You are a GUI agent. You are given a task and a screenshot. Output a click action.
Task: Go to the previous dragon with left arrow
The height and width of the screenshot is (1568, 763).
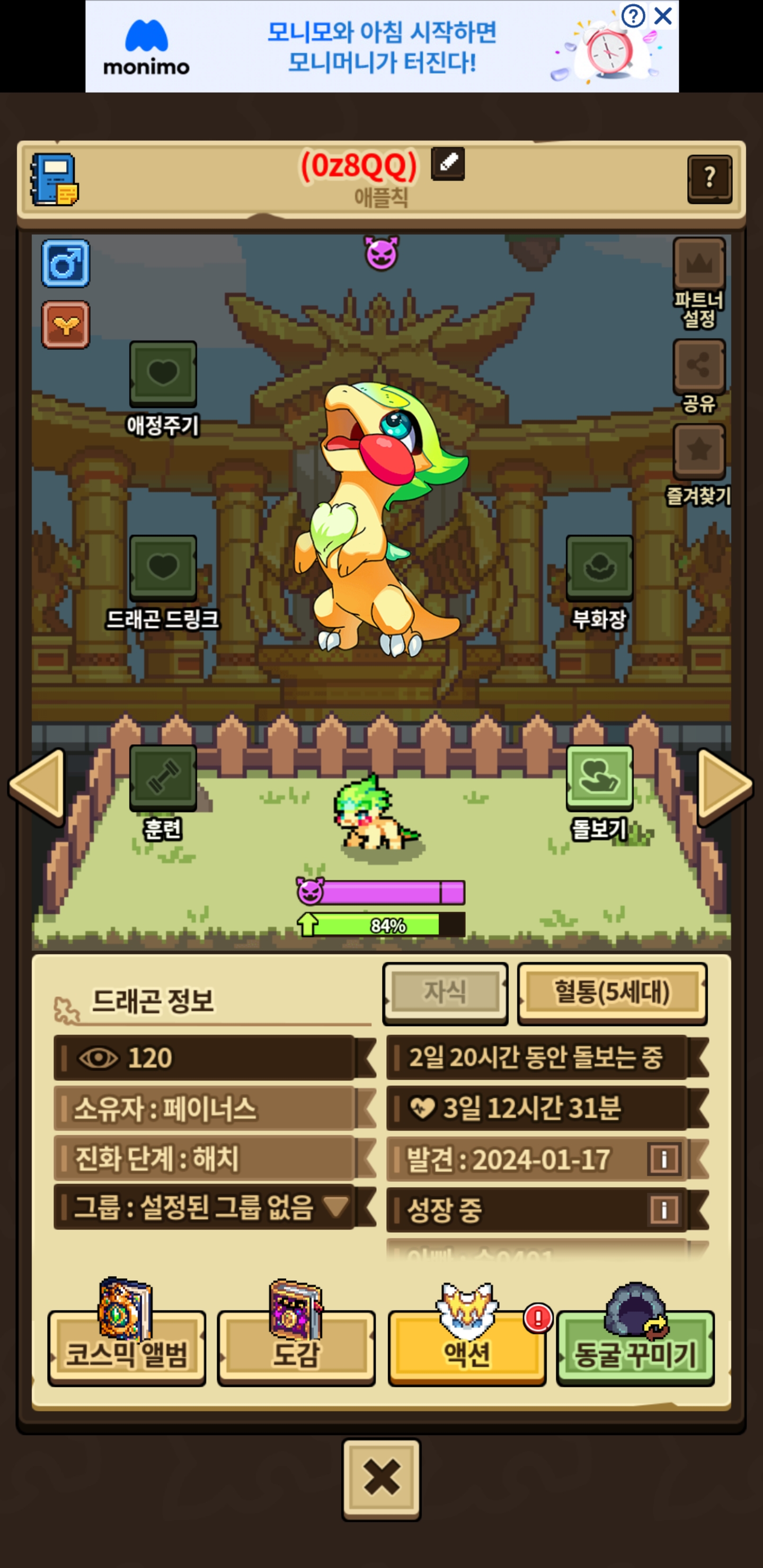coord(38,786)
